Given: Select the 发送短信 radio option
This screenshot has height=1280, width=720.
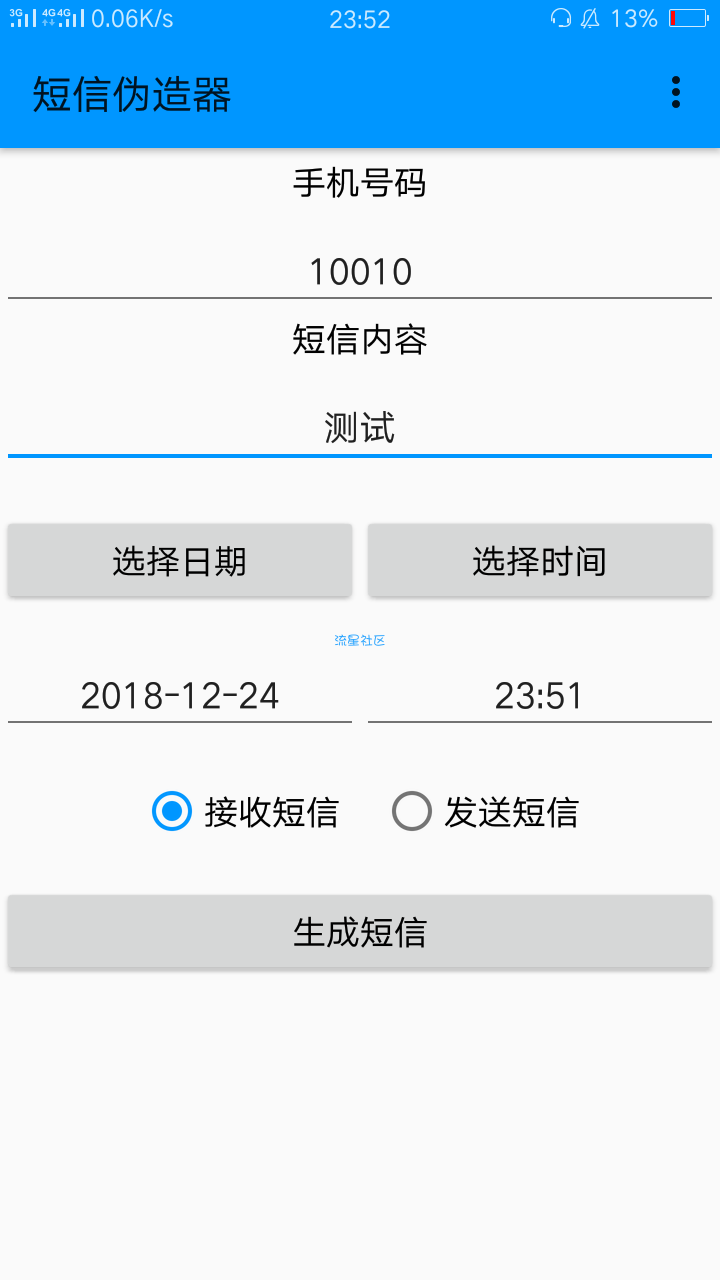Looking at the screenshot, I should 486,811.
